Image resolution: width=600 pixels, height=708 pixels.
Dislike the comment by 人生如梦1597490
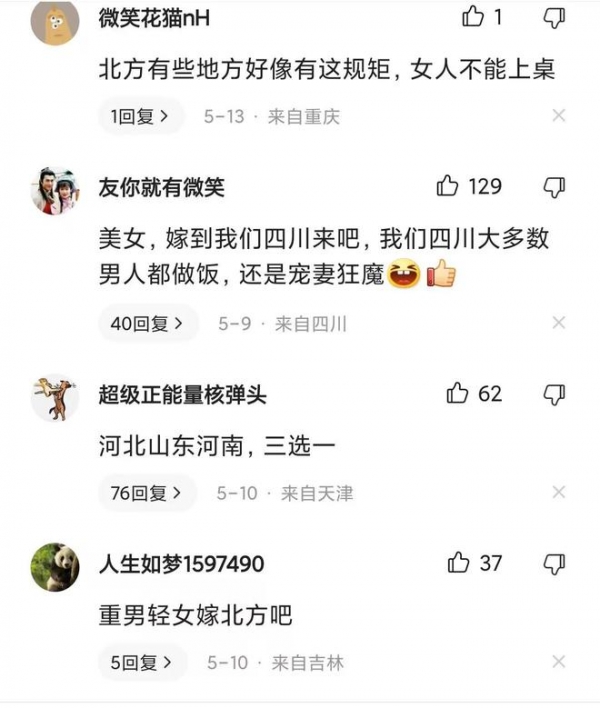point(553,564)
